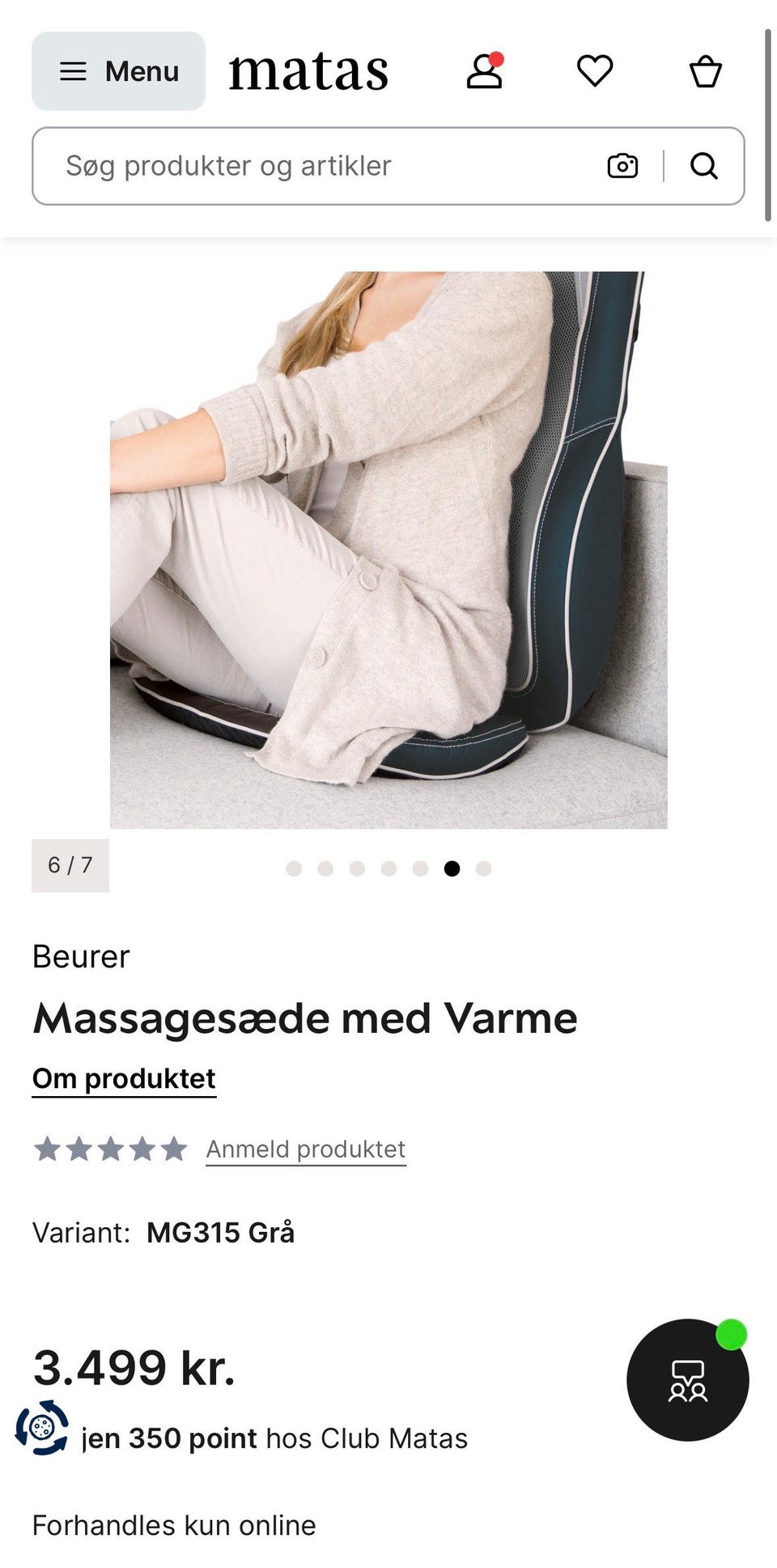Image resolution: width=777 pixels, height=1568 pixels.
Task: Select the sixth carousel dot
Action: click(x=452, y=868)
